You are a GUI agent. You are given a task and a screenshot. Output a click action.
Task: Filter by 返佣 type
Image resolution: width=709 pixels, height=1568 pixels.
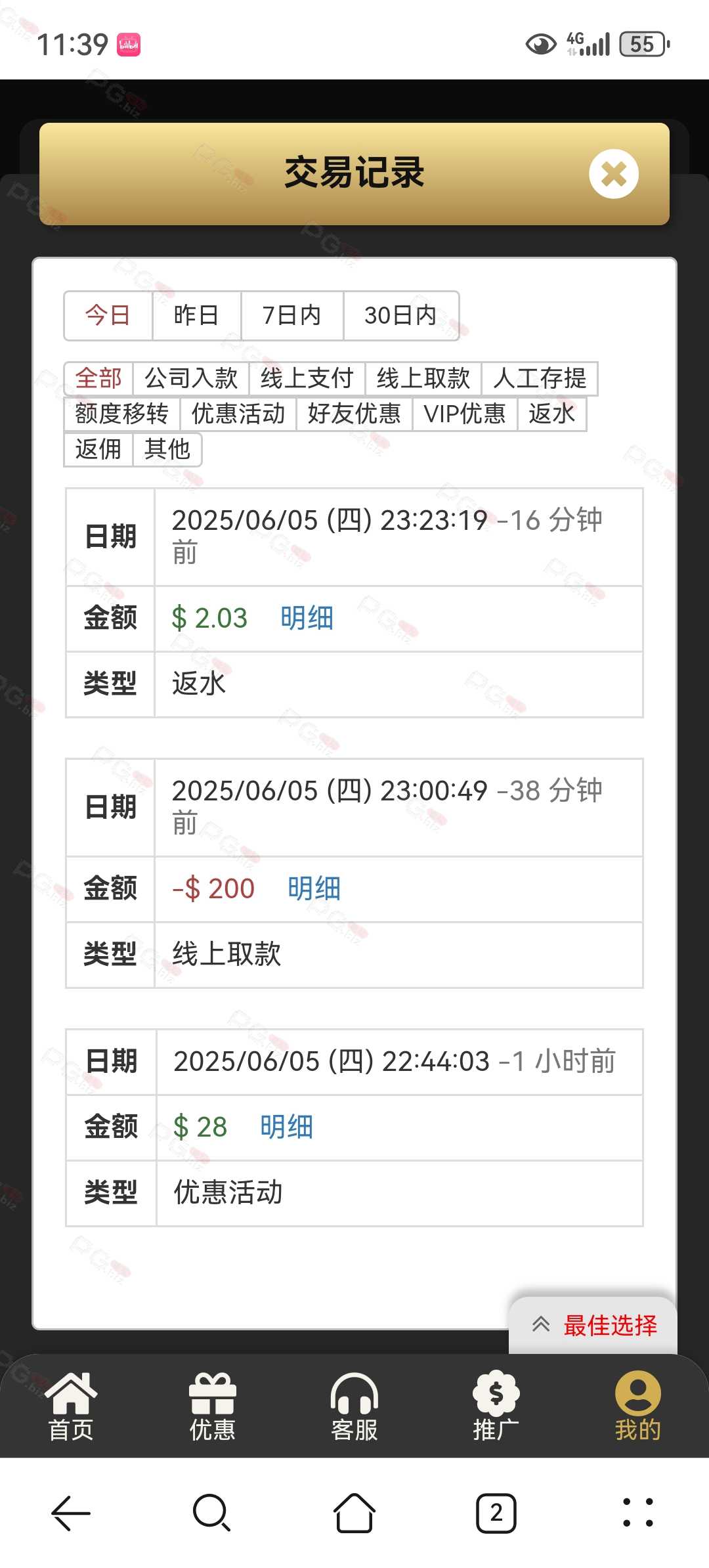(98, 449)
